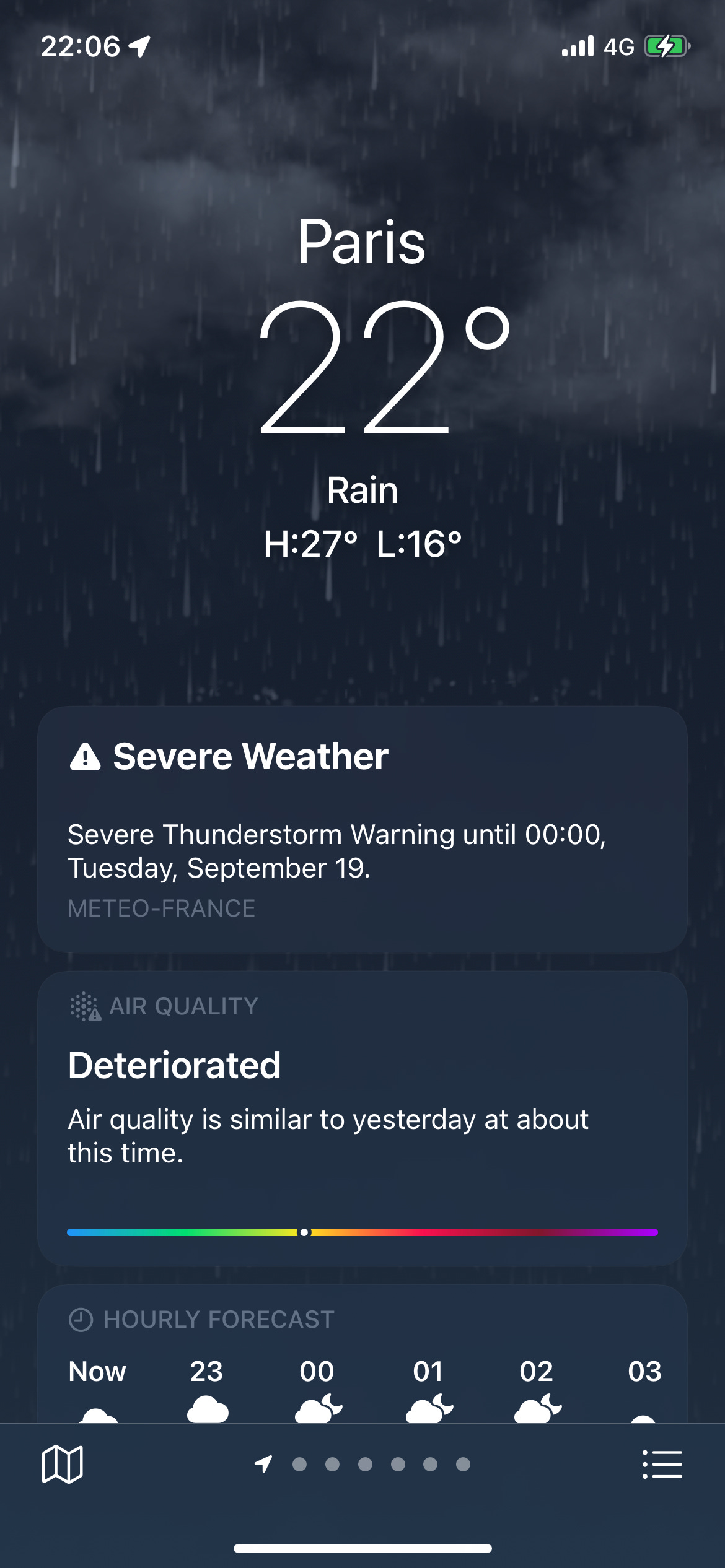Open the Severe Weather alert card

click(362, 829)
